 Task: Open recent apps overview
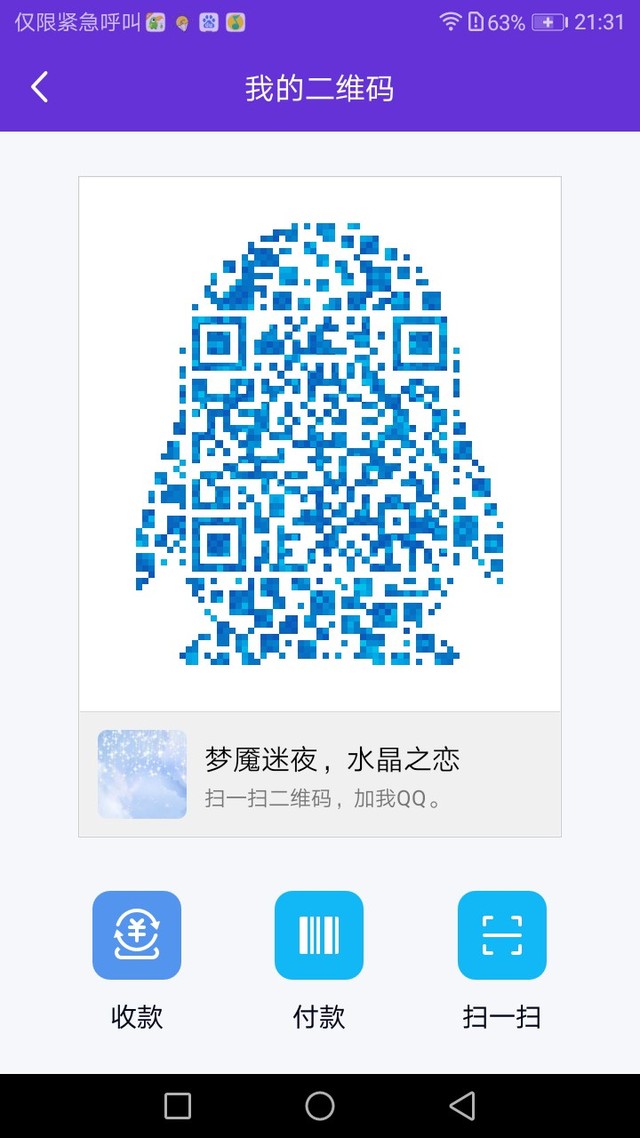[178, 1105]
